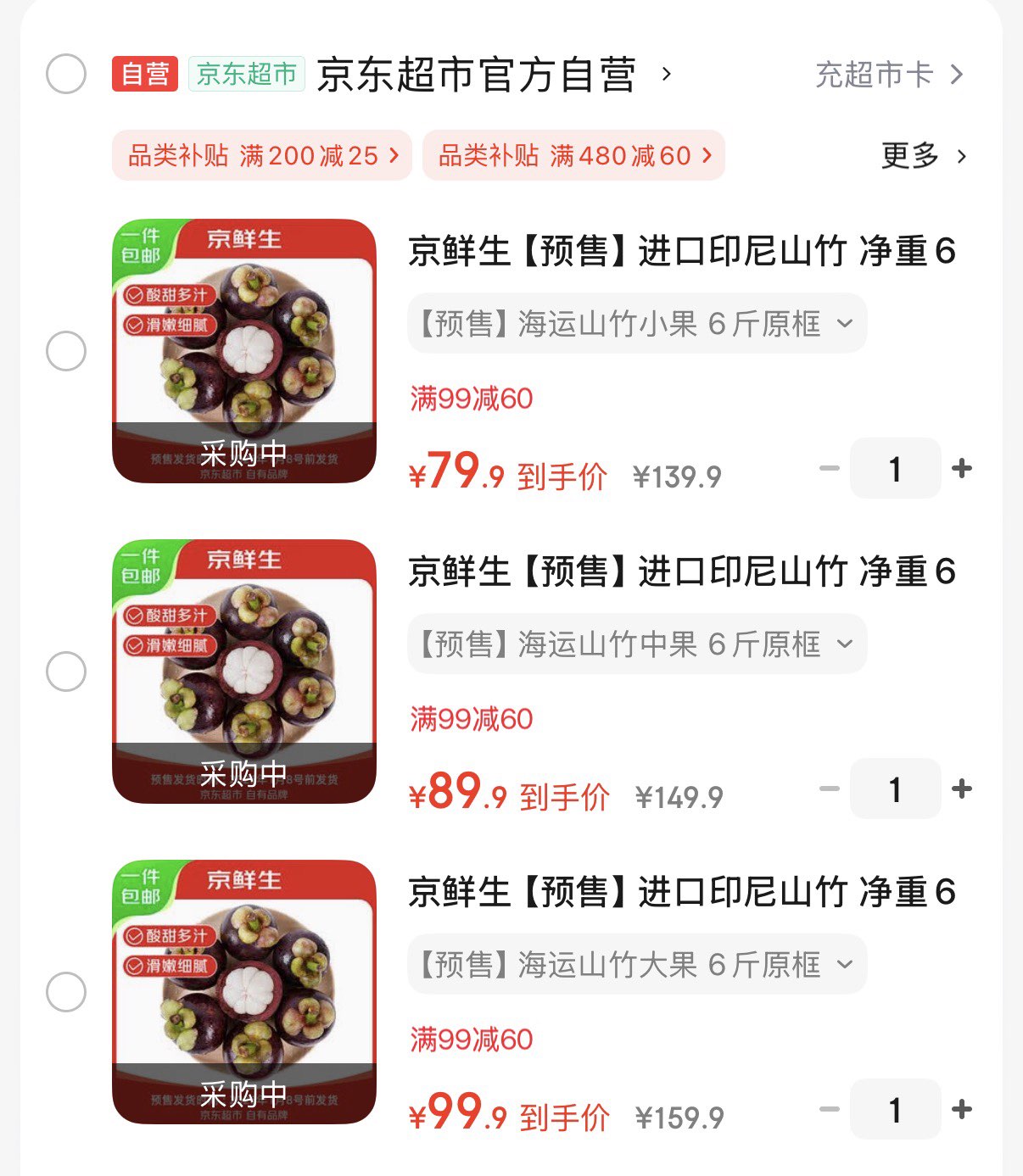
Task: Tap the 满200减25 subsidy coupon chip
Action: (x=262, y=155)
